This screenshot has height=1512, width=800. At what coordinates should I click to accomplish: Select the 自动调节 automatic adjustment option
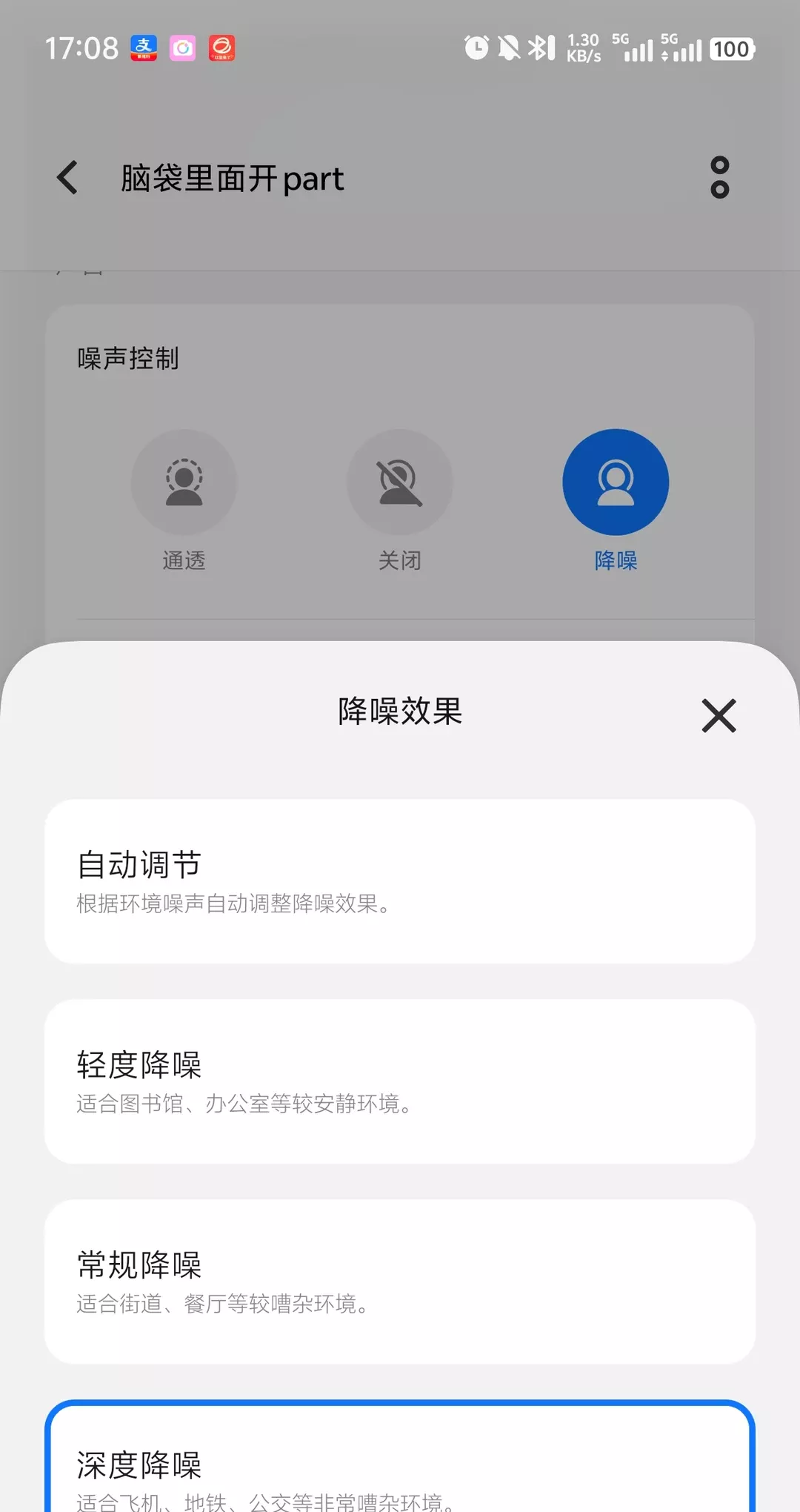[400, 882]
